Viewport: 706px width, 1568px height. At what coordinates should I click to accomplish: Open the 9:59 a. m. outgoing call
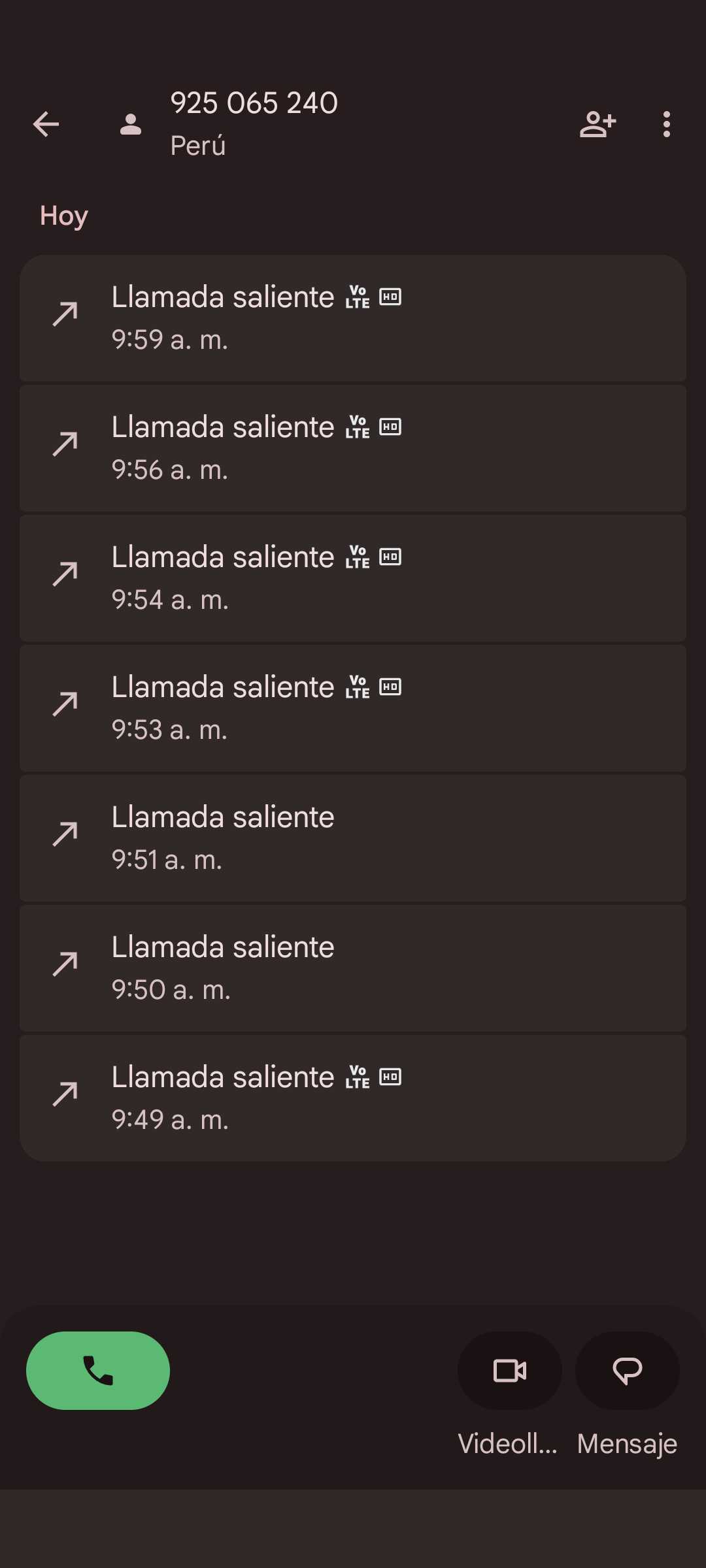pos(353,318)
